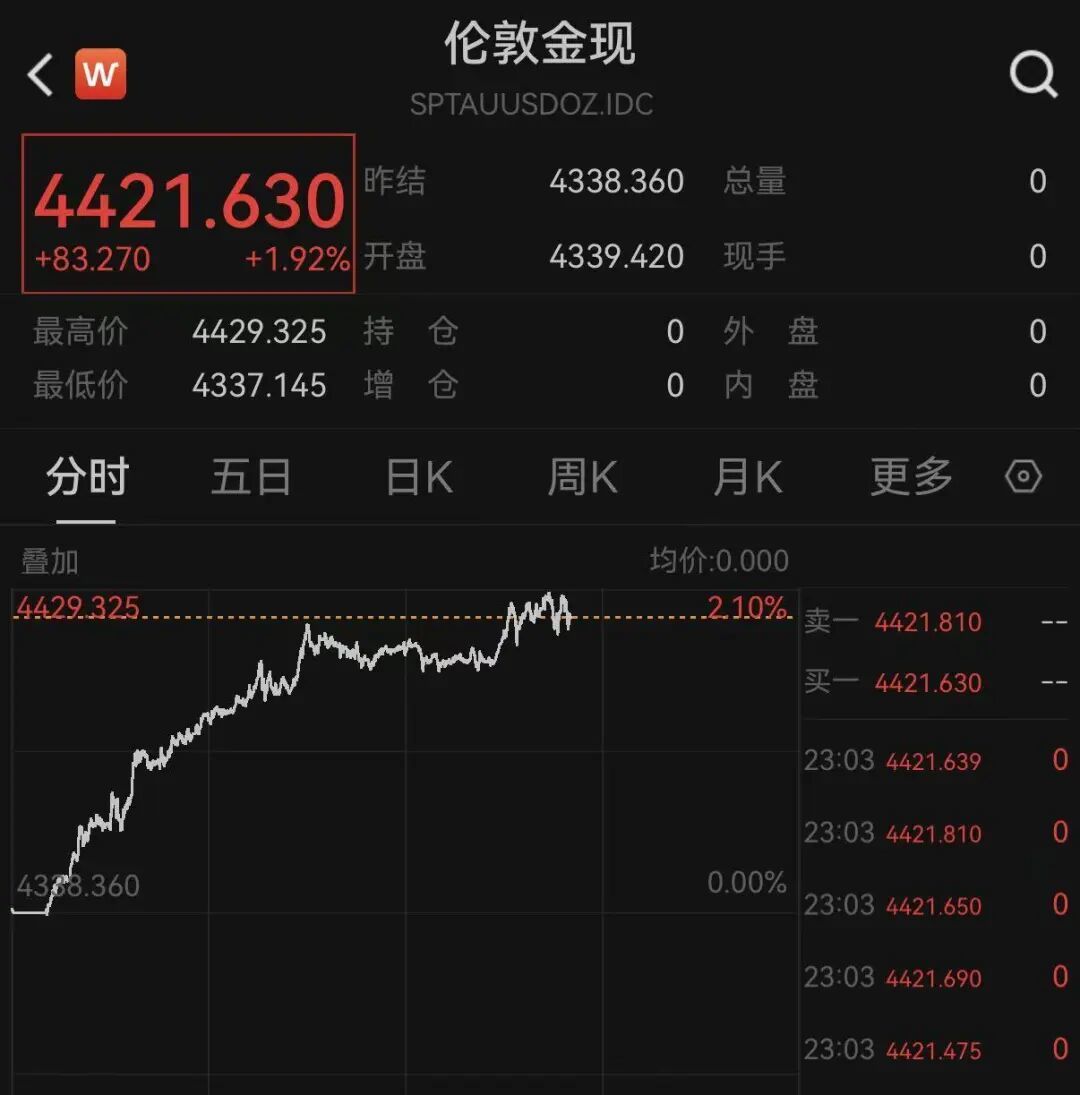Tap the orange W badge icon
Viewport: 1080px width, 1095px height.
click(x=100, y=74)
